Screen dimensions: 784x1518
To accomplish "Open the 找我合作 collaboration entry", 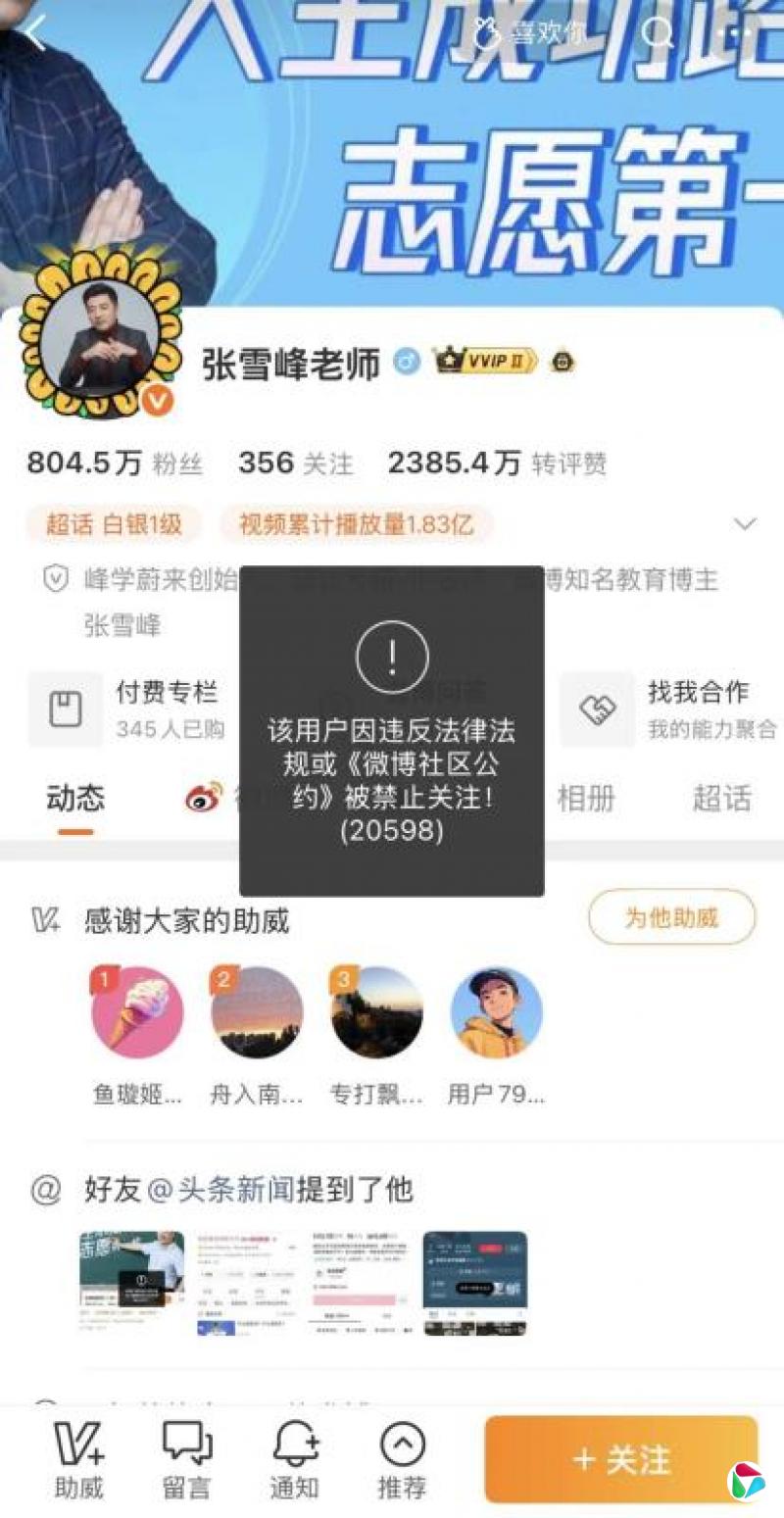I will (x=668, y=709).
